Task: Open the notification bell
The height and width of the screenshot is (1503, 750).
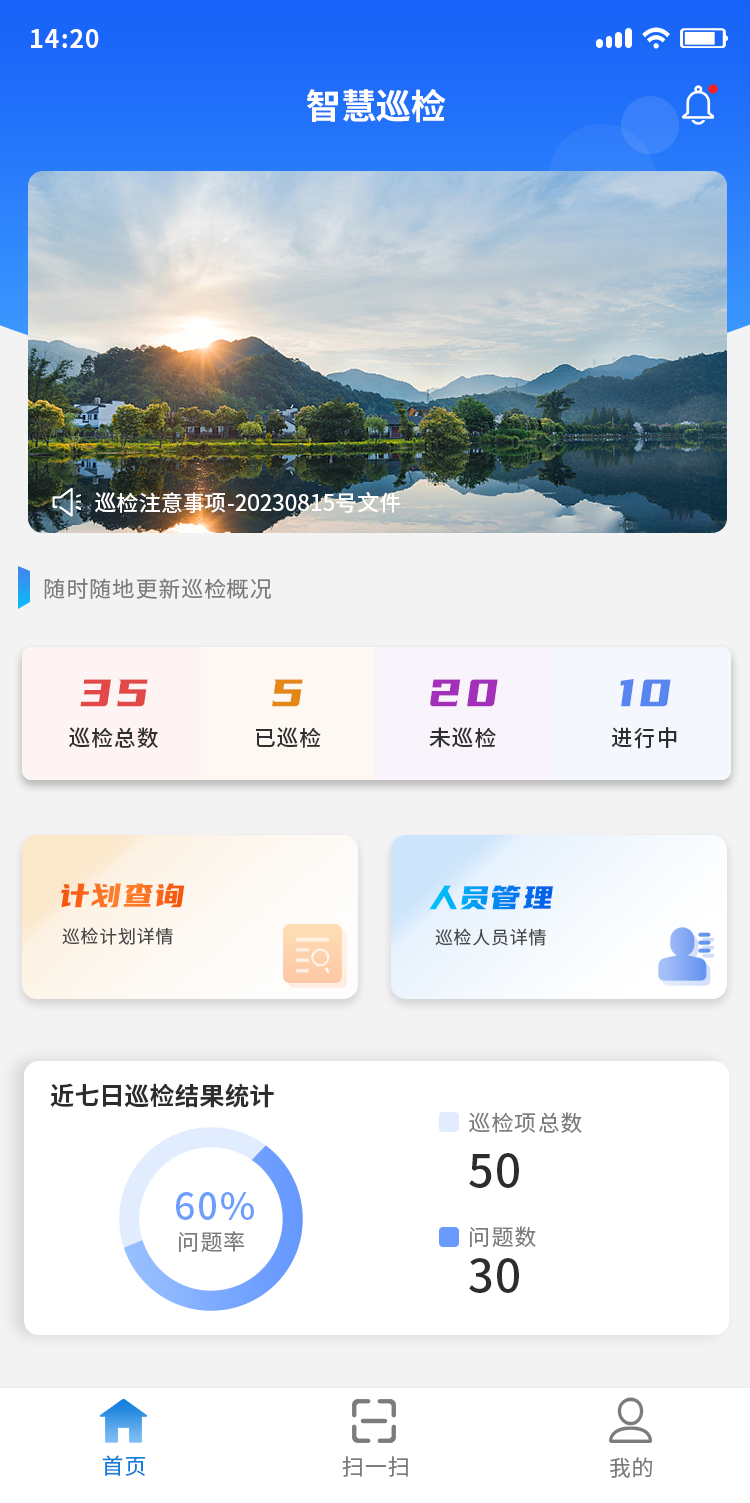Action: (698, 104)
